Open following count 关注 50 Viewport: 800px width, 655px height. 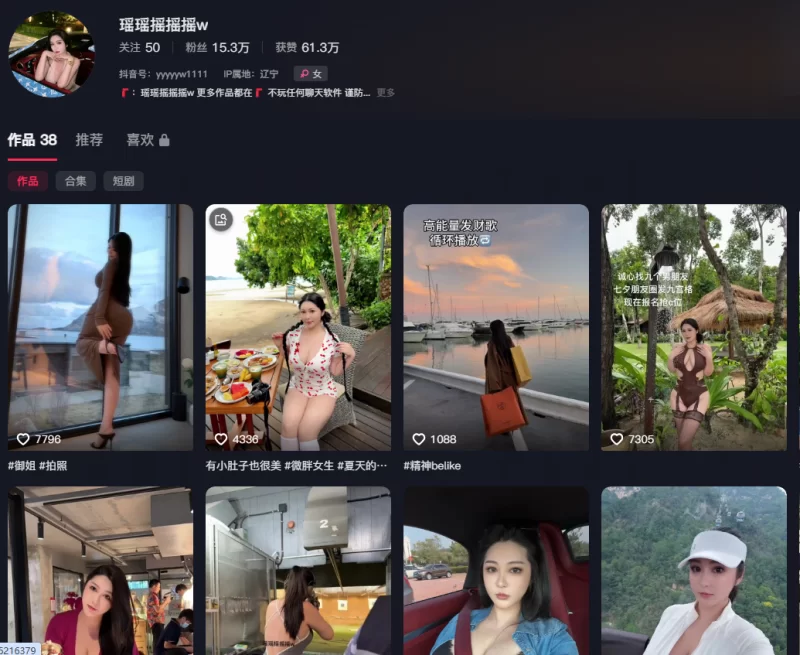click(139, 47)
